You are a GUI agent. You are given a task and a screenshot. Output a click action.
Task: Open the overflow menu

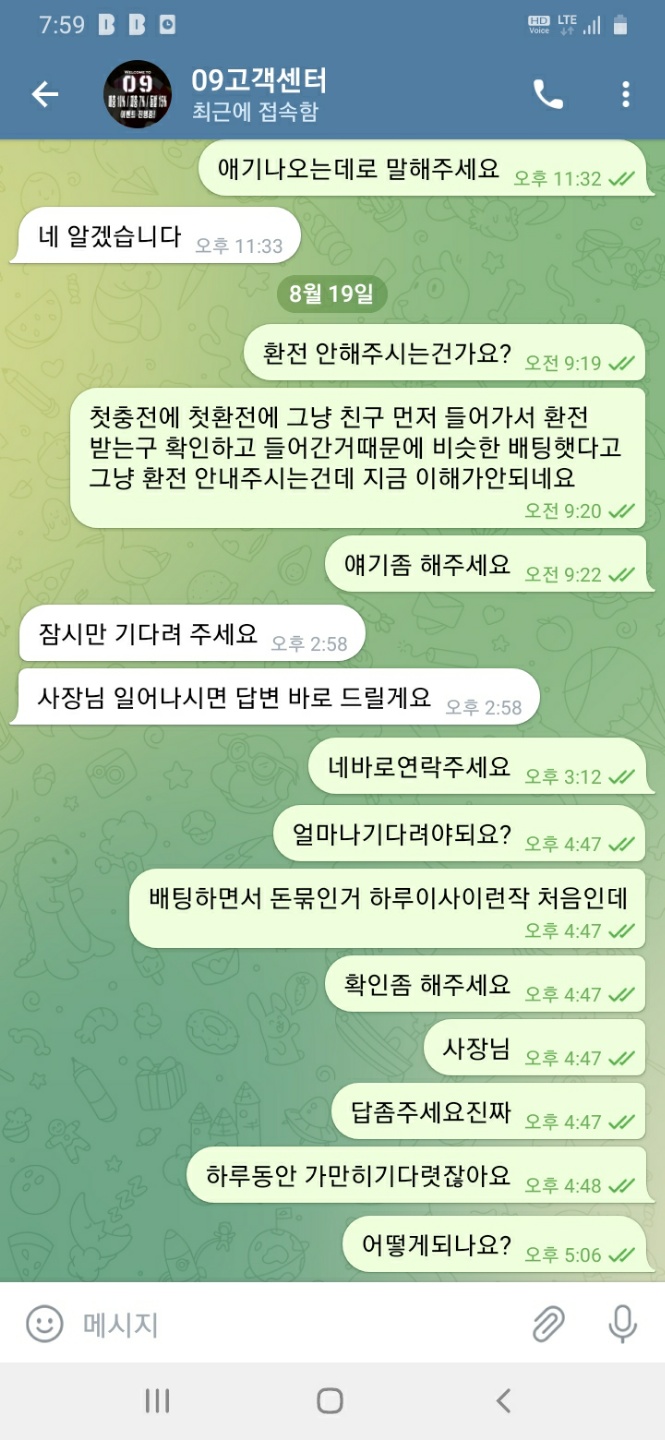pyautogui.click(x=625, y=94)
